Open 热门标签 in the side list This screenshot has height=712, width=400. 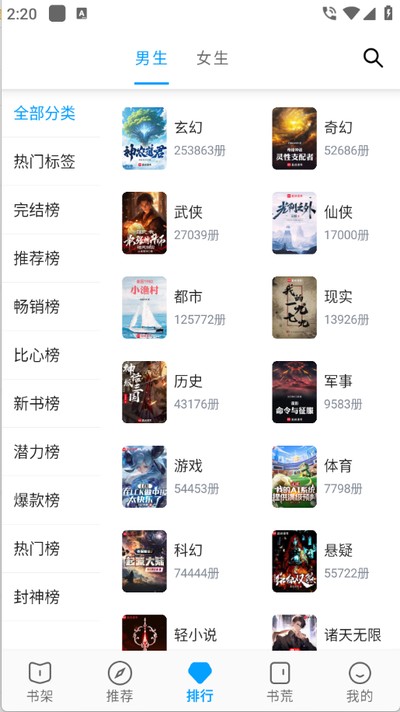(44, 162)
